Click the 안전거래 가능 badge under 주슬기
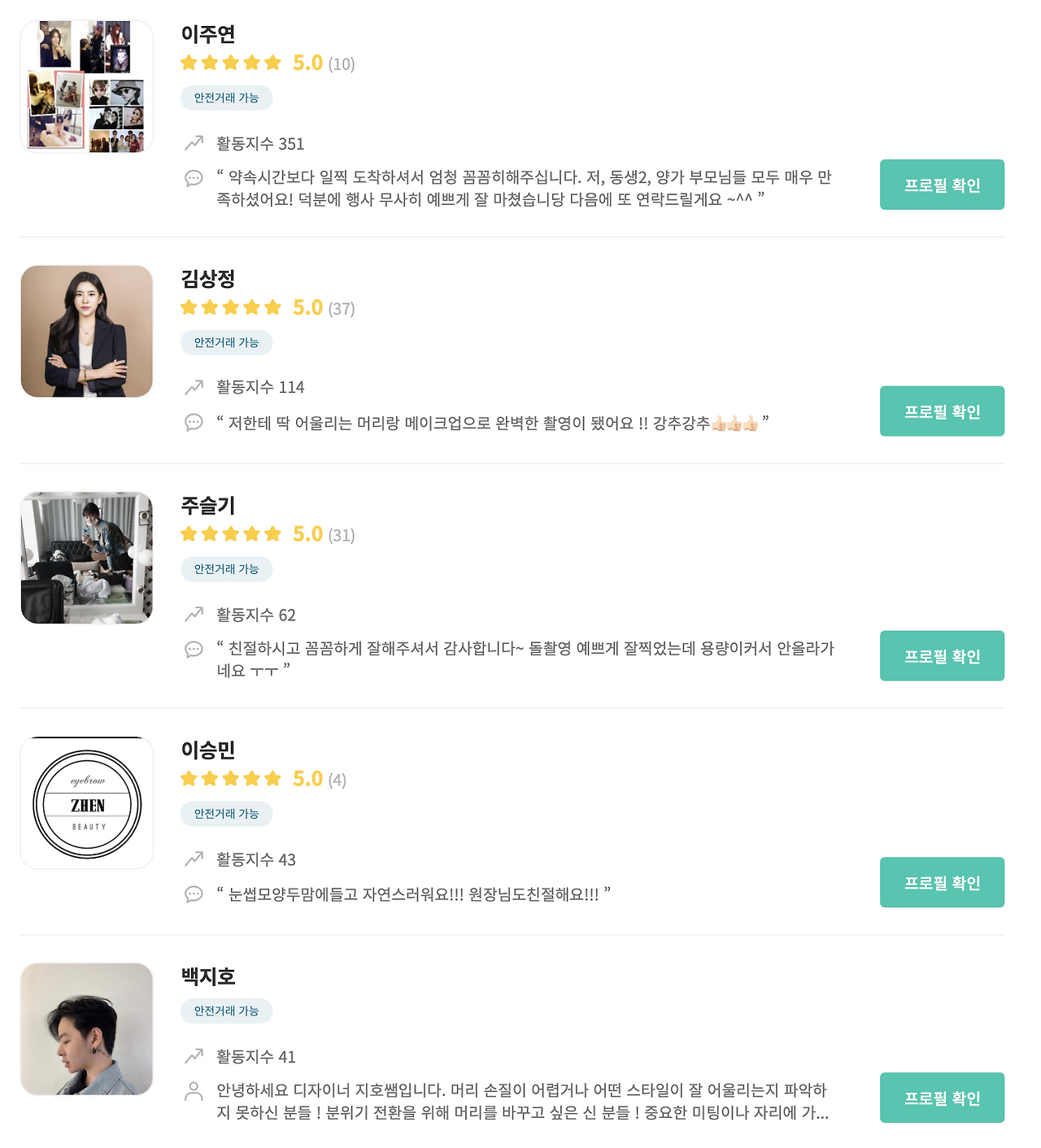Screen dimensions: 1041x1148 (x=226, y=568)
